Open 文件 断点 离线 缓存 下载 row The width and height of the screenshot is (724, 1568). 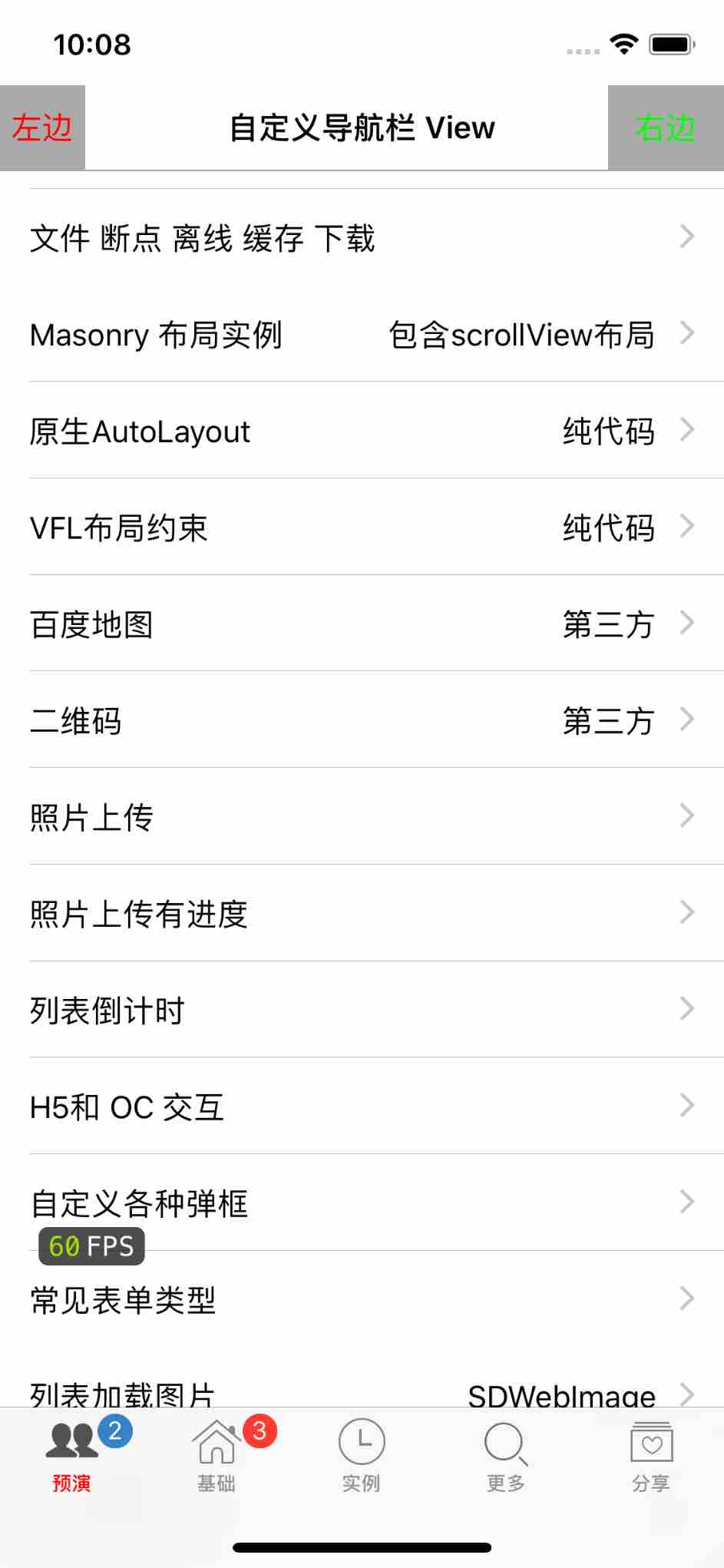[x=361, y=238]
